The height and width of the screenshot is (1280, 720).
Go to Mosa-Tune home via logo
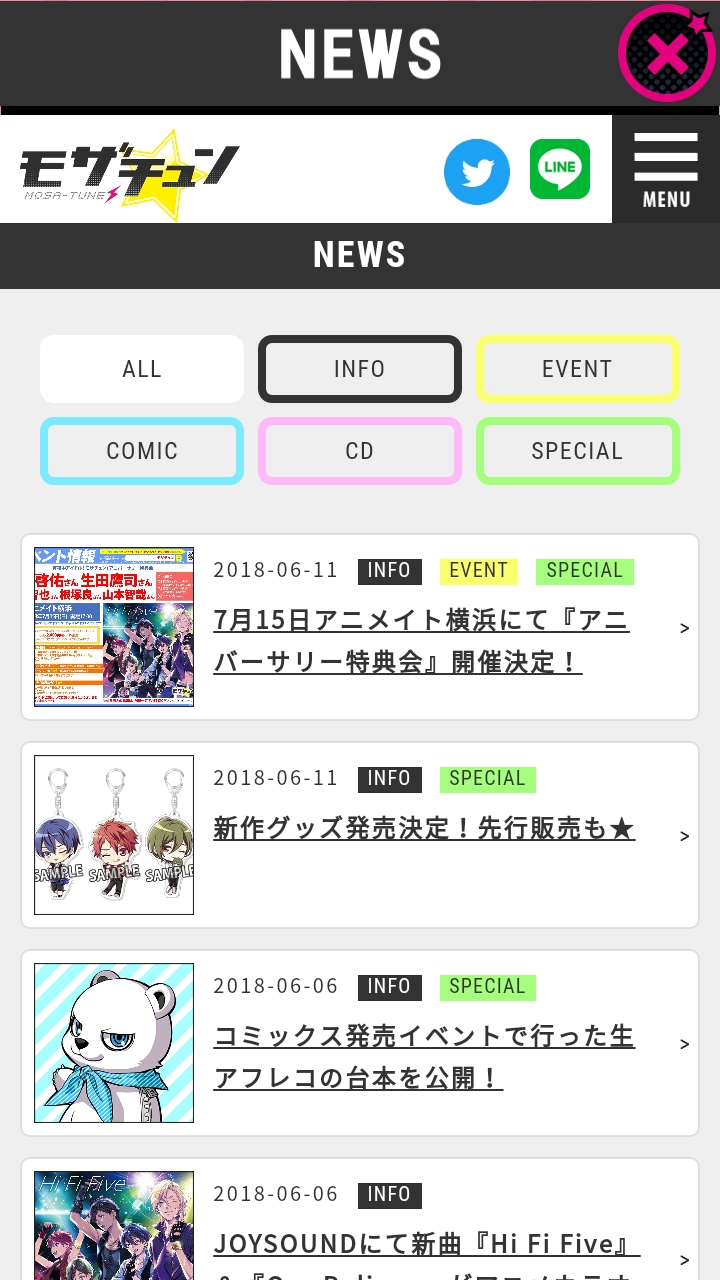(128, 171)
